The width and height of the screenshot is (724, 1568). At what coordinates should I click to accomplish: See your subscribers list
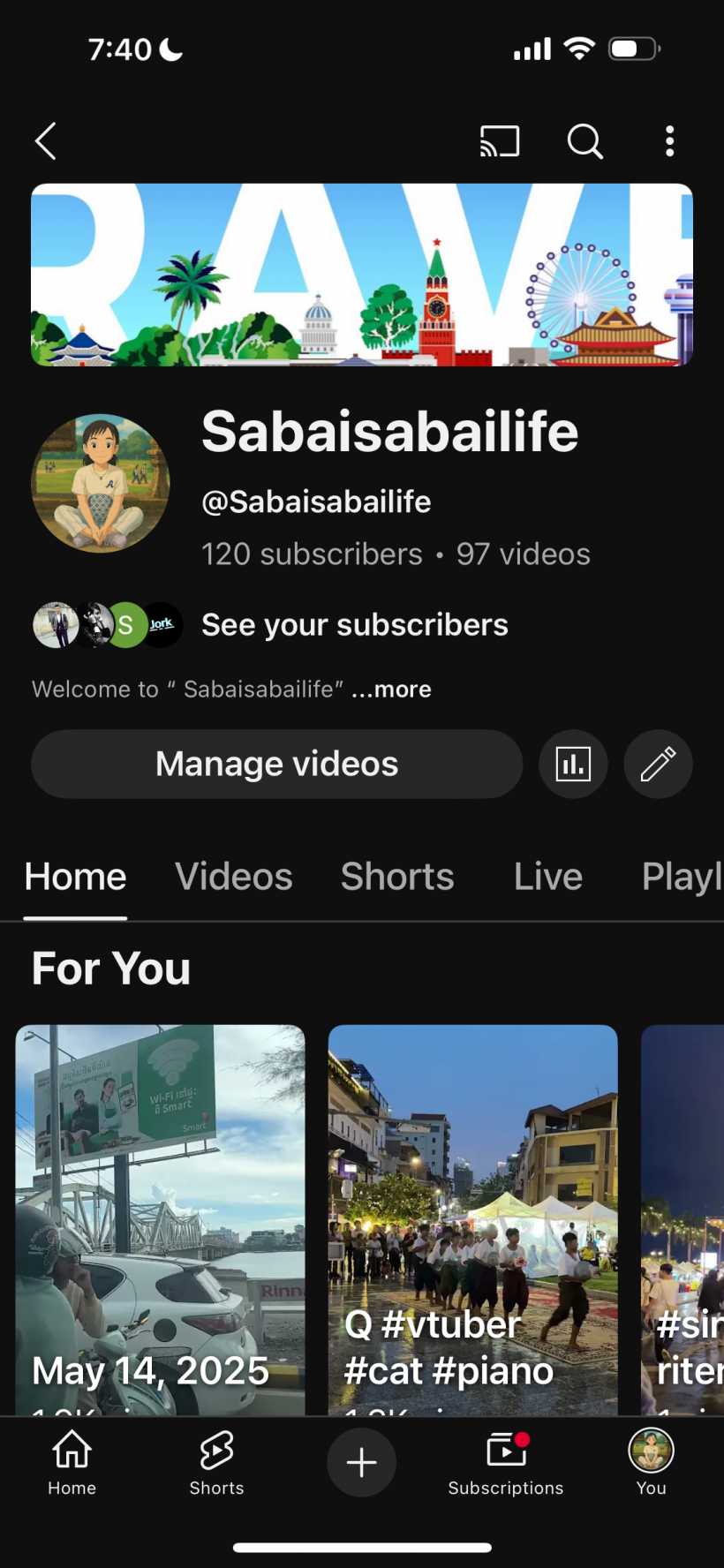pyautogui.click(x=354, y=625)
